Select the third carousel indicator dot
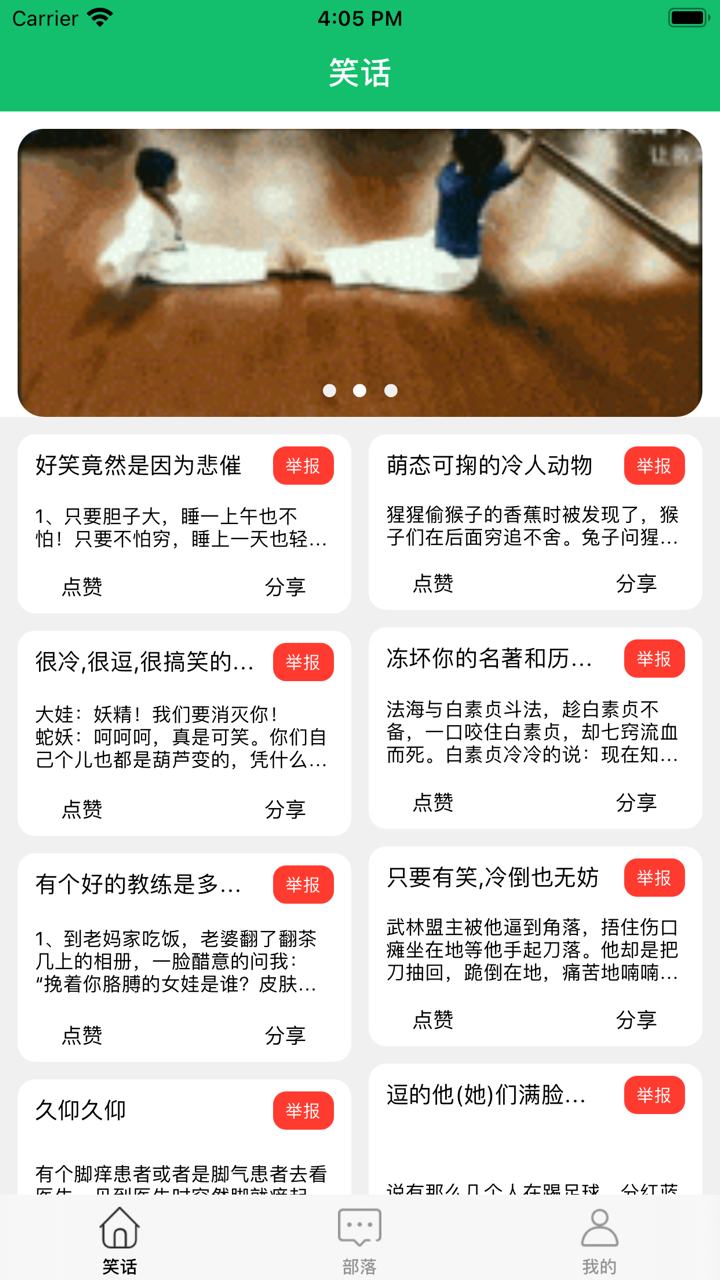Screen dimensions: 720x1280 pos(390,390)
